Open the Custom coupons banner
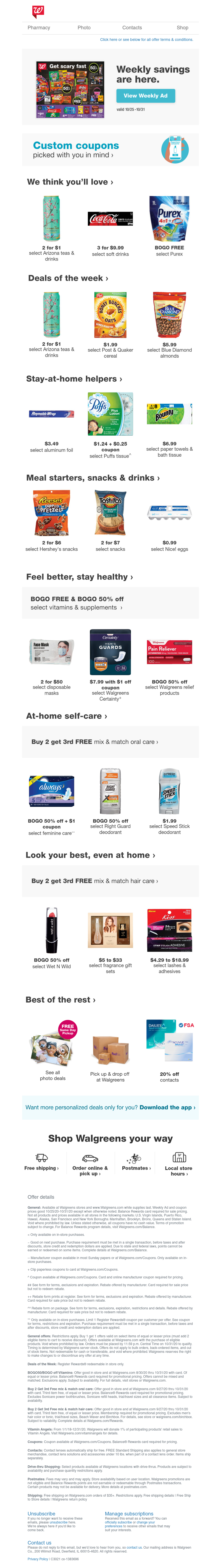 point(110,150)
